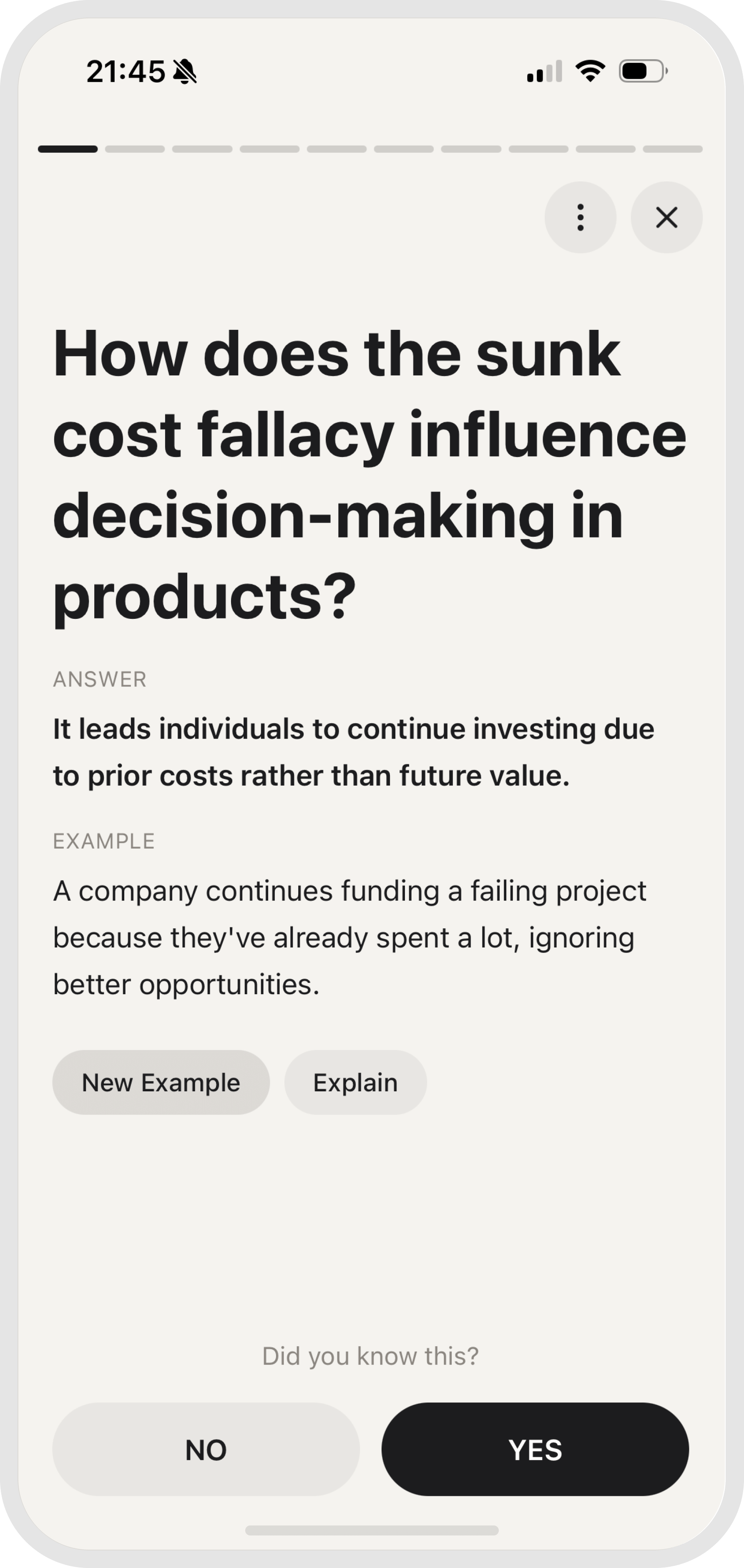Close the flashcard session
Screen dimensions: 744x1568
pyautogui.click(x=666, y=217)
